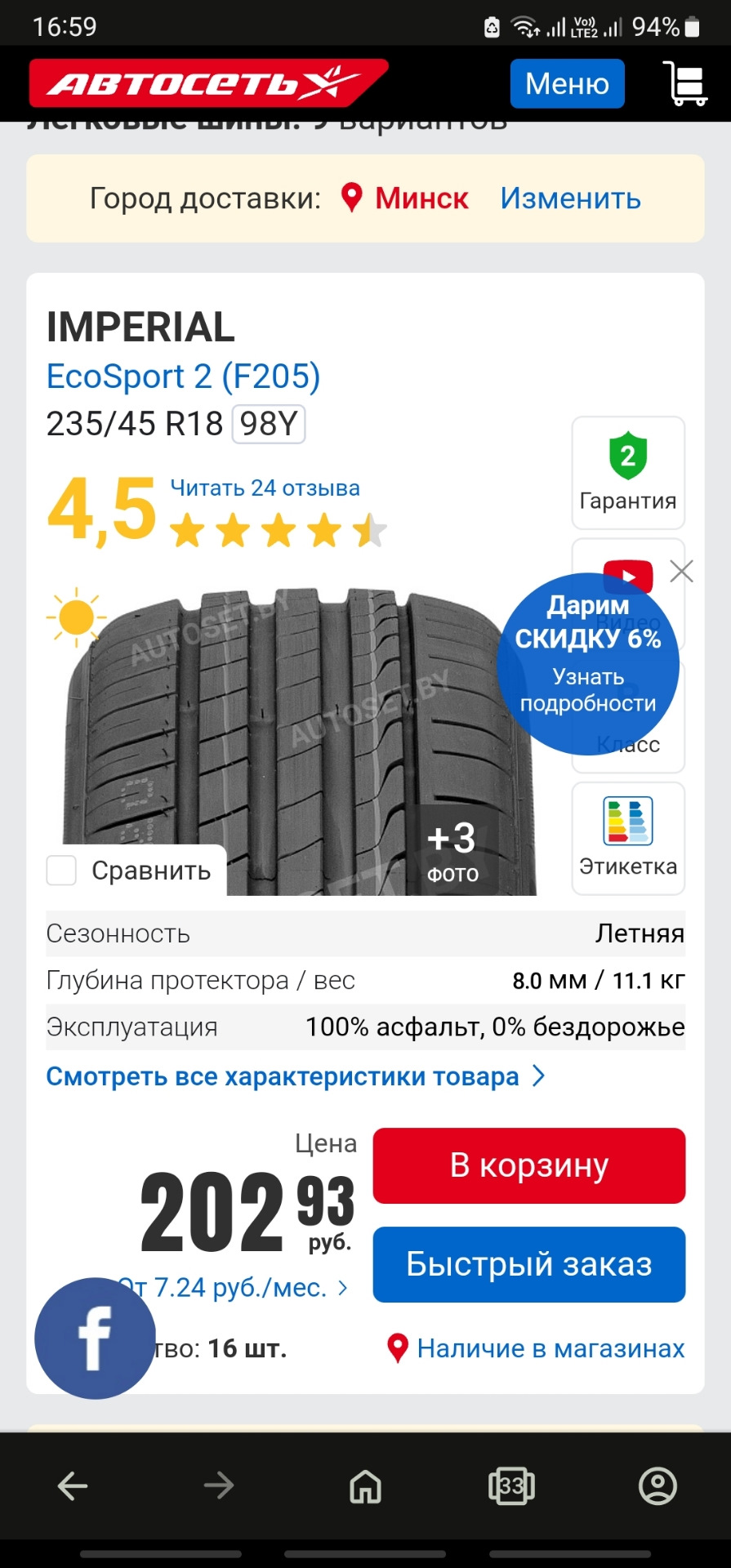Open the browser tabs overview
Viewport: 731px width, 1568px height.
[x=511, y=1486]
